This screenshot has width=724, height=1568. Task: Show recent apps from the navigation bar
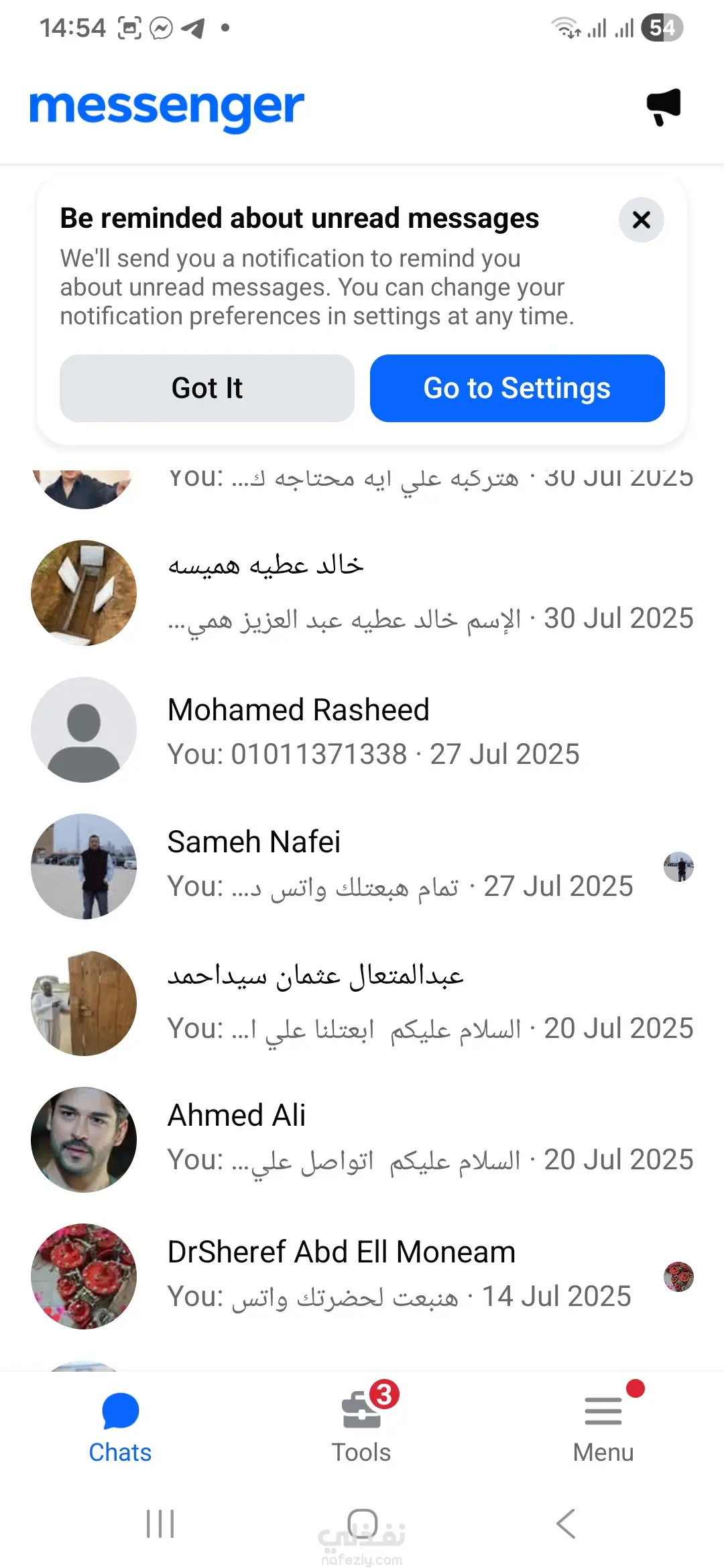tap(160, 1524)
